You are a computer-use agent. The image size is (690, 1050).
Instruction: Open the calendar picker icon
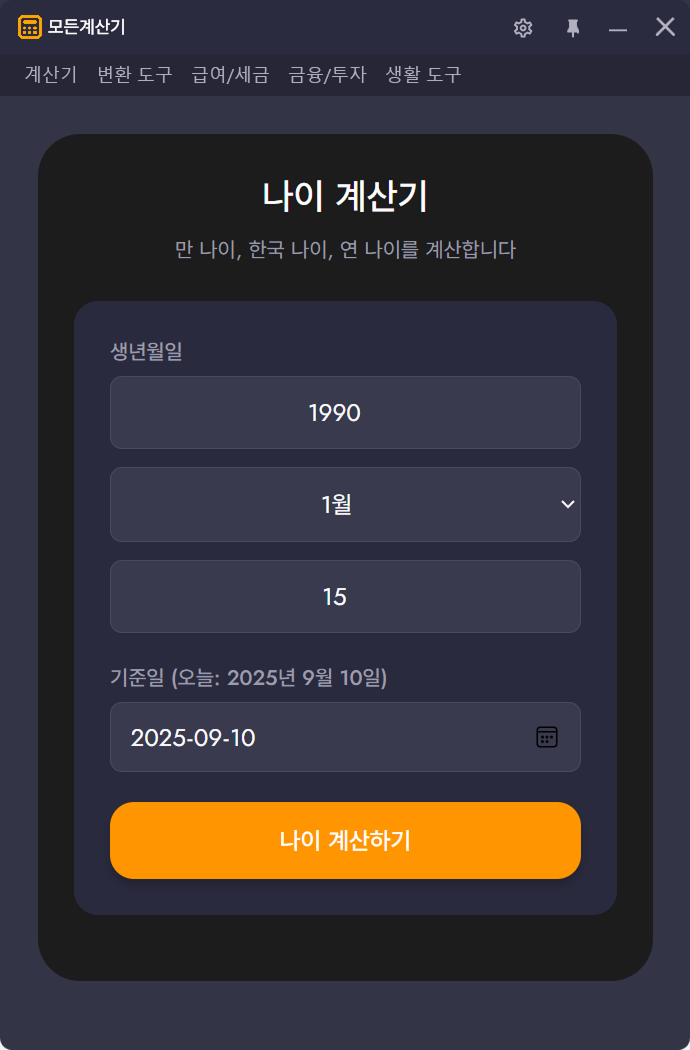[x=547, y=737]
